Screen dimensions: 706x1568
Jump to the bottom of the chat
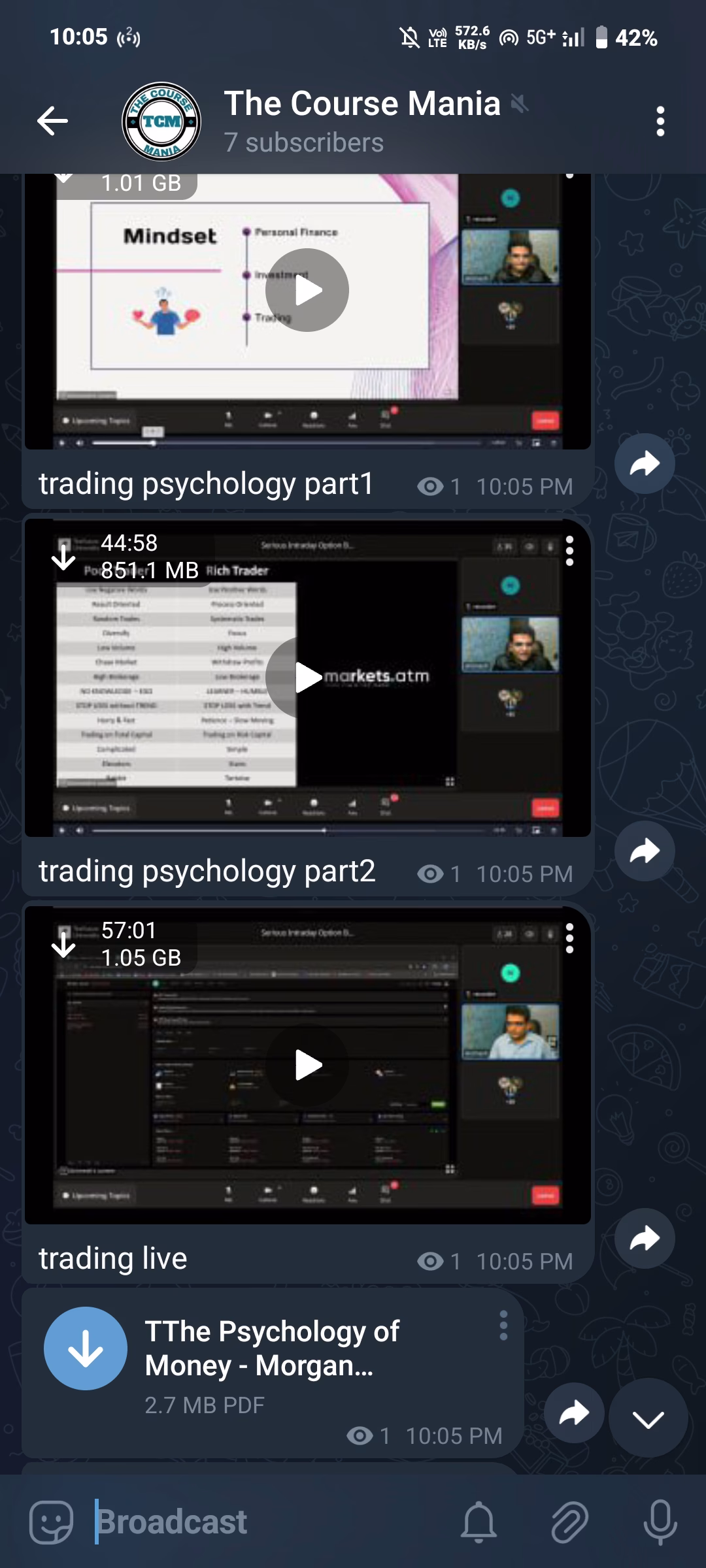[x=648, y=1418]
